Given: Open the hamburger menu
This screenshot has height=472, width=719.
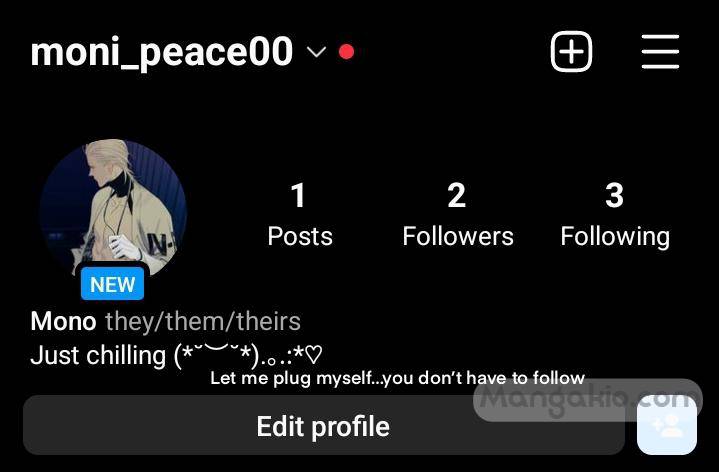Looking at the screenshot, I should pyautogui.click(x=660, y=51).
